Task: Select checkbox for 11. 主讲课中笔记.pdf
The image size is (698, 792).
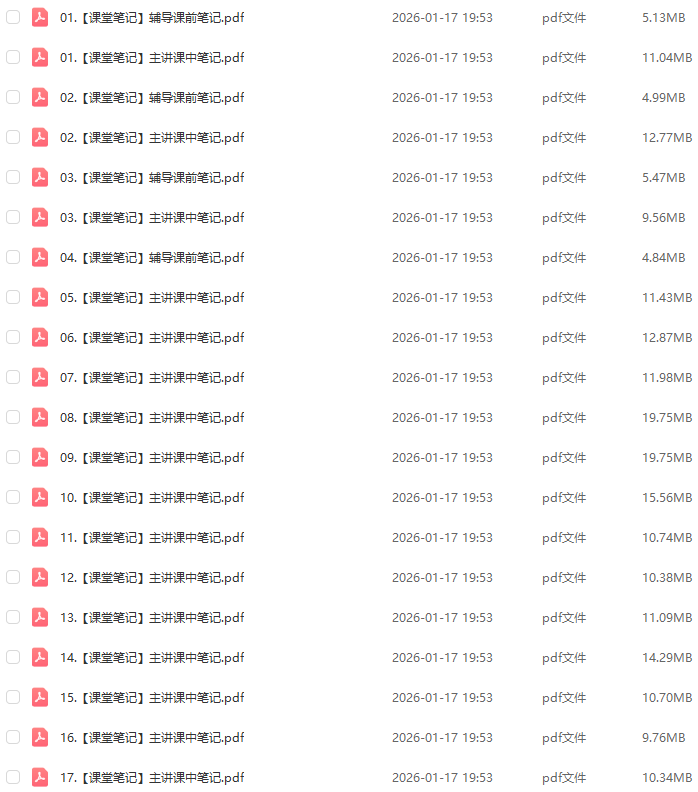Action: tap(13, 538)
